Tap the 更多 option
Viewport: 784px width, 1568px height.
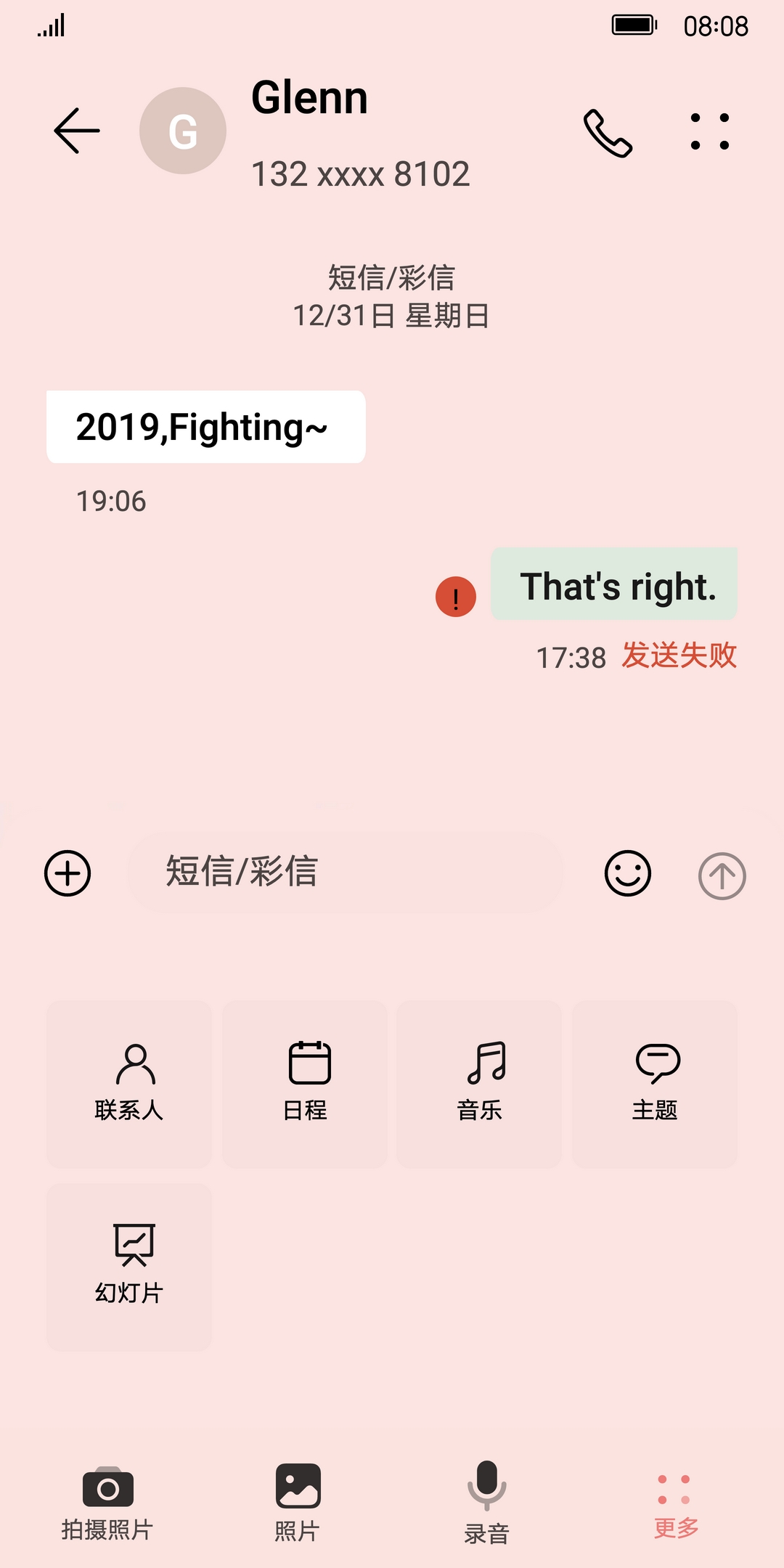coord(675,1504)
